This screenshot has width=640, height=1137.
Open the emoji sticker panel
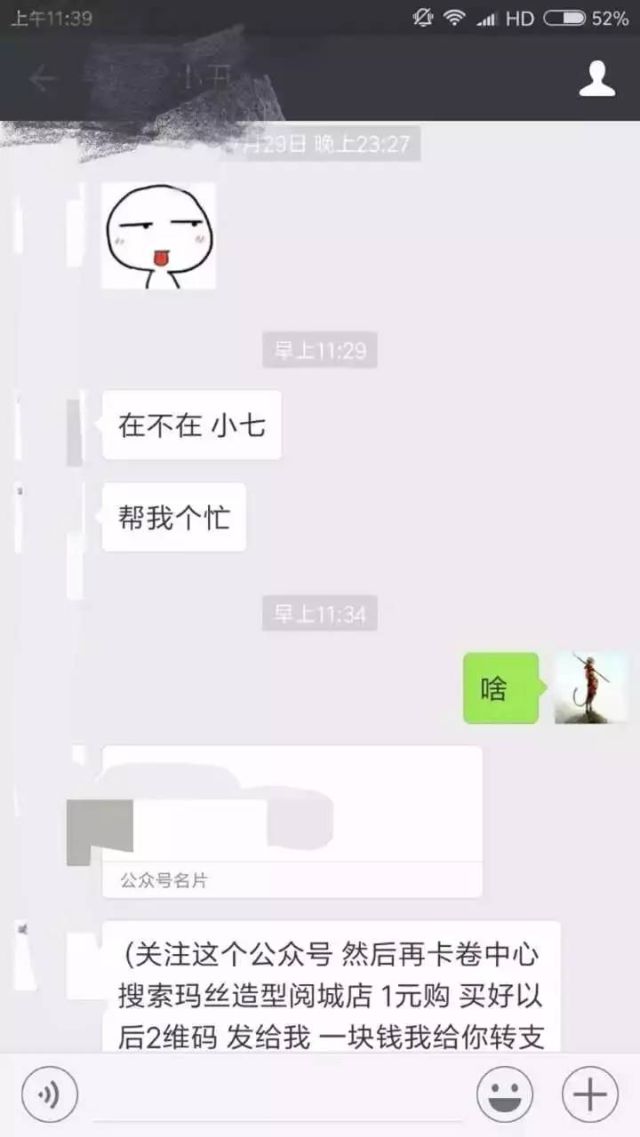[x=504, y=1096]
